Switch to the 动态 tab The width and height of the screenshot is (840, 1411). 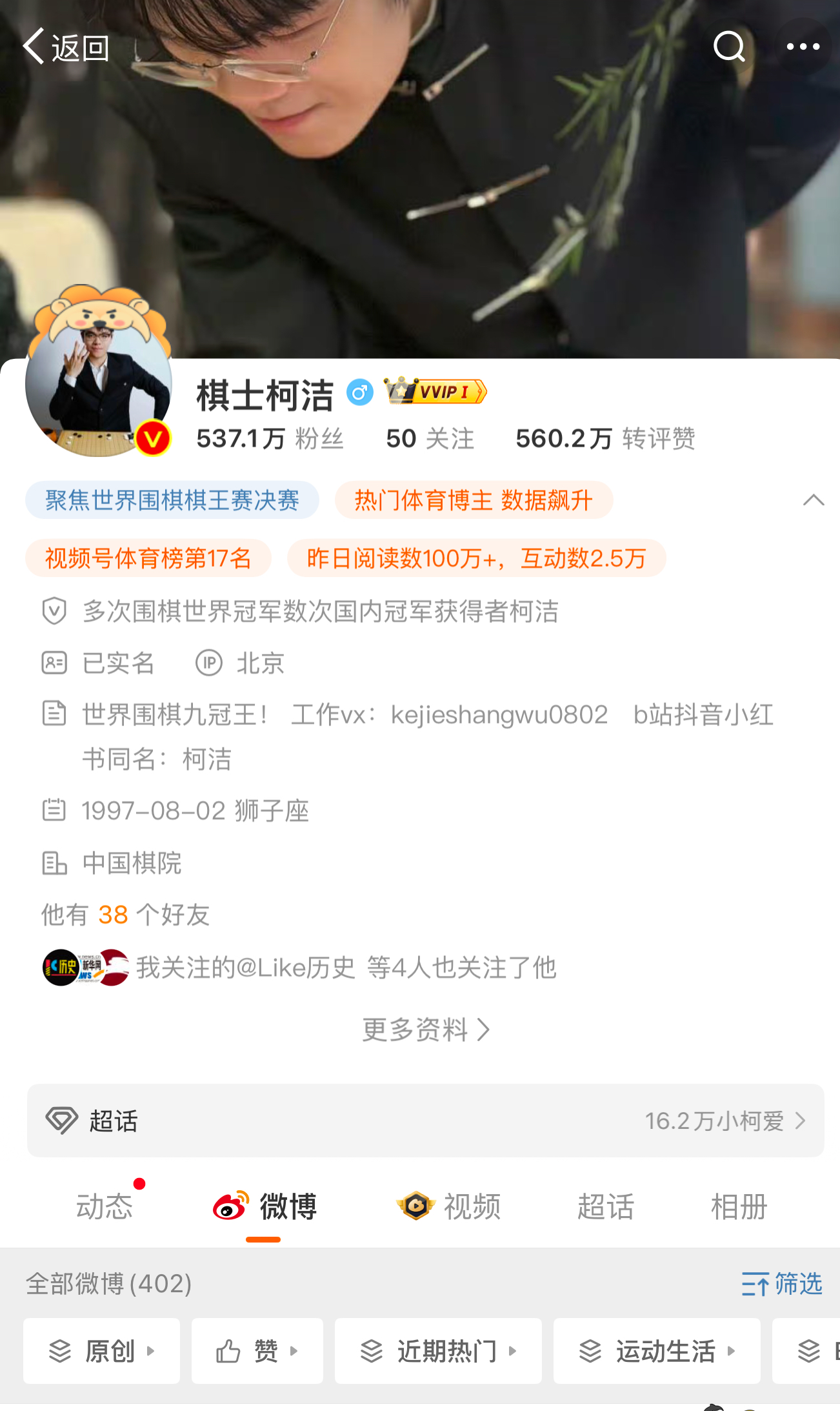(x=105, y=1206)
